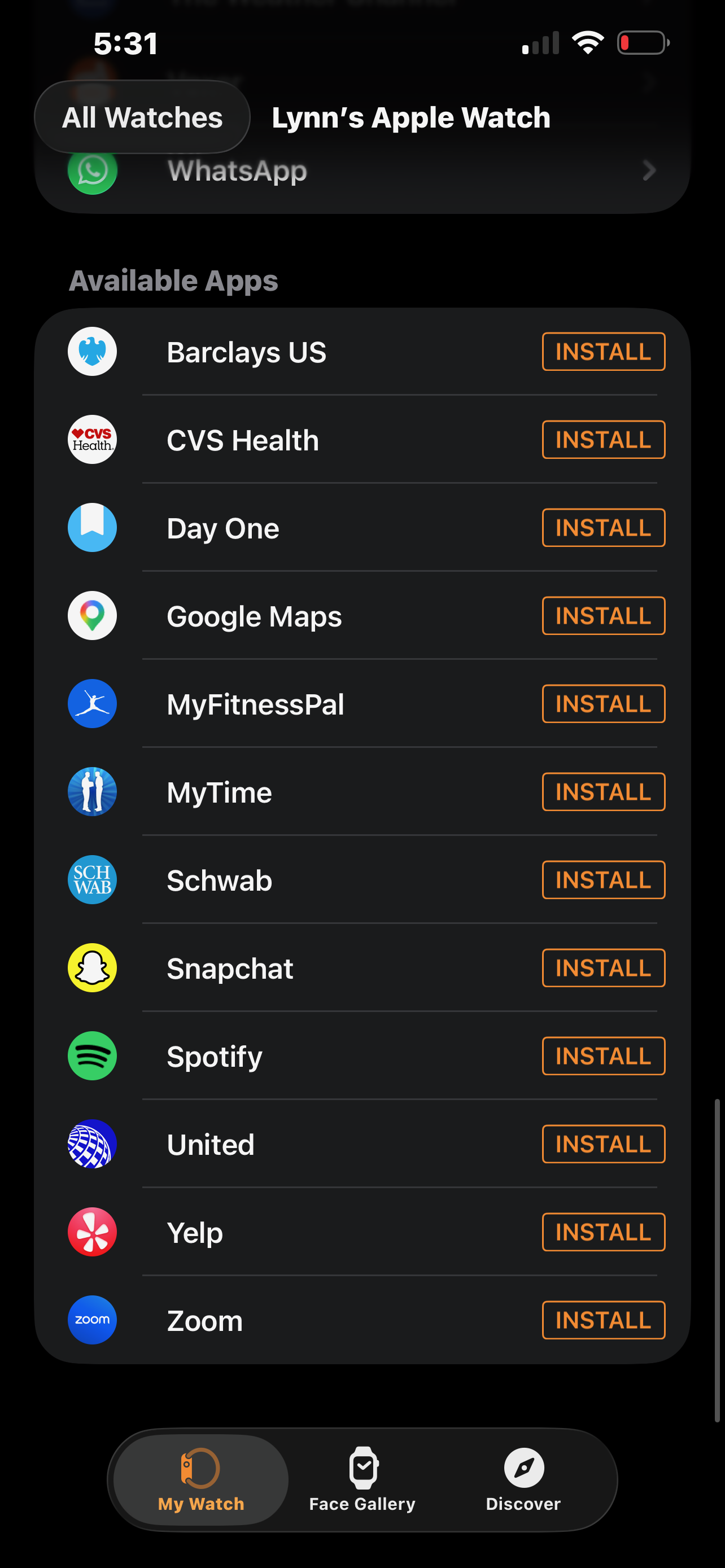Install Snapchat

(603, 968)
